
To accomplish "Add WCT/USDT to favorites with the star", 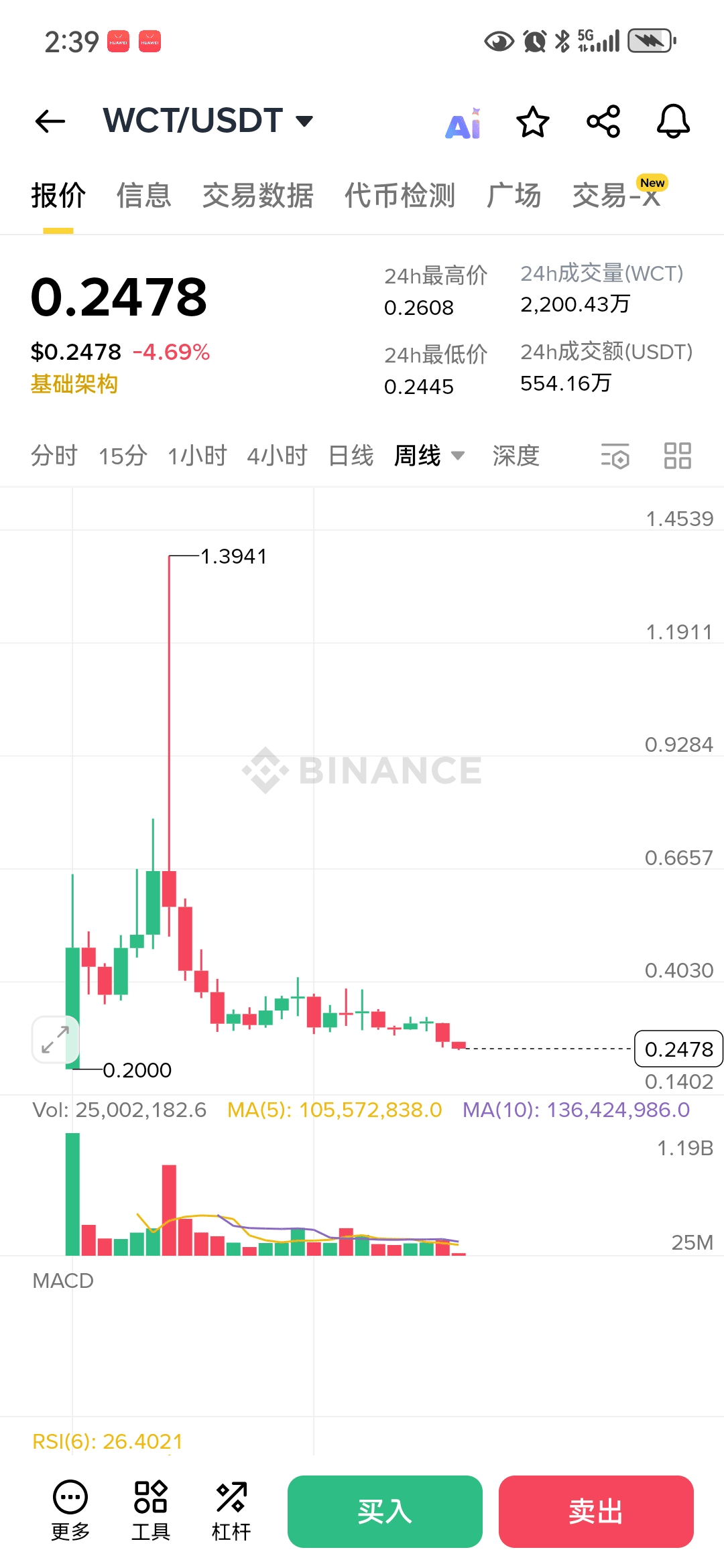I will [x=533, y=122].
